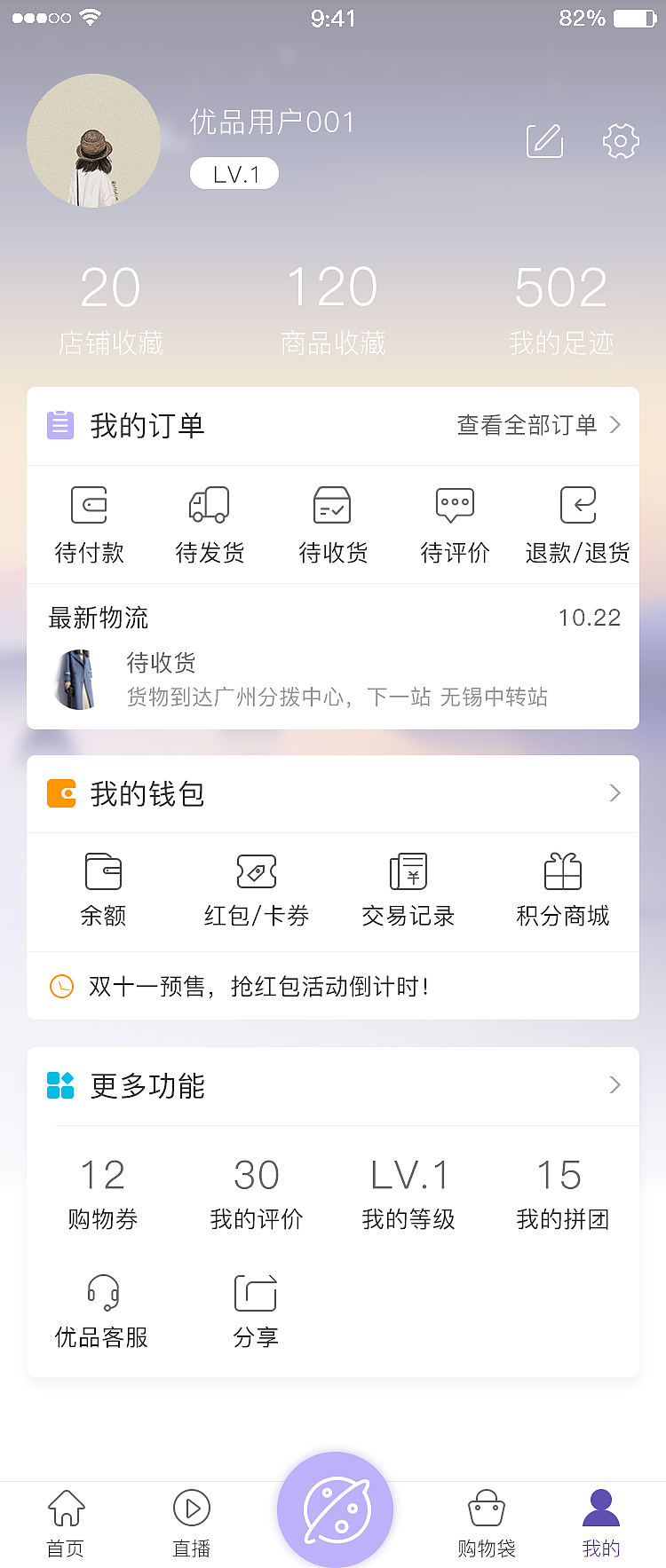Open the 积分商城 points mall gift icon
The width and height of the screenshot is (666, 1568).
[561, 872]
